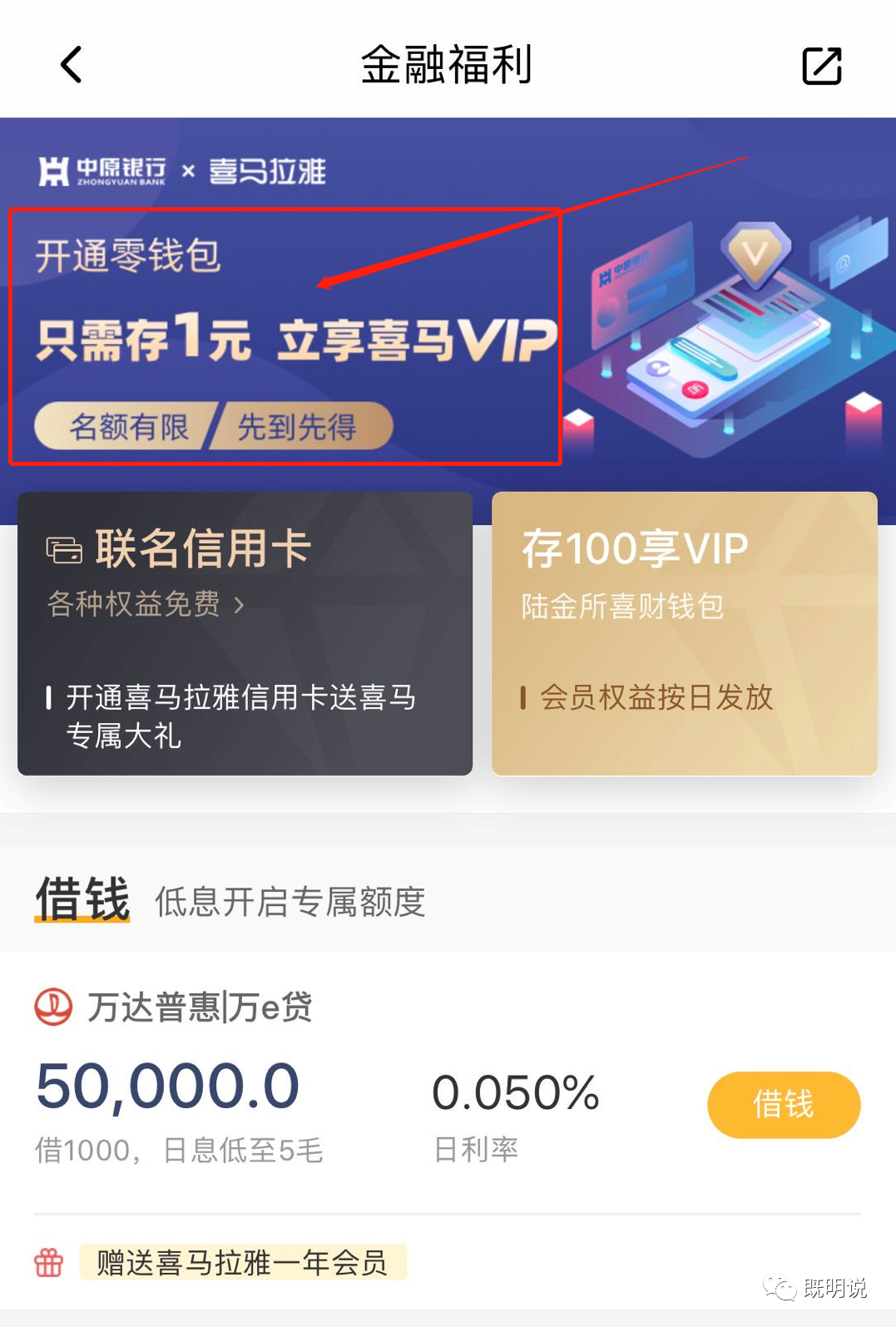The width and height of the screenshot is (896, 1327).
Task: Open the 赠送喜马拉雅一年会员 offer tag
Action: 242,1262
